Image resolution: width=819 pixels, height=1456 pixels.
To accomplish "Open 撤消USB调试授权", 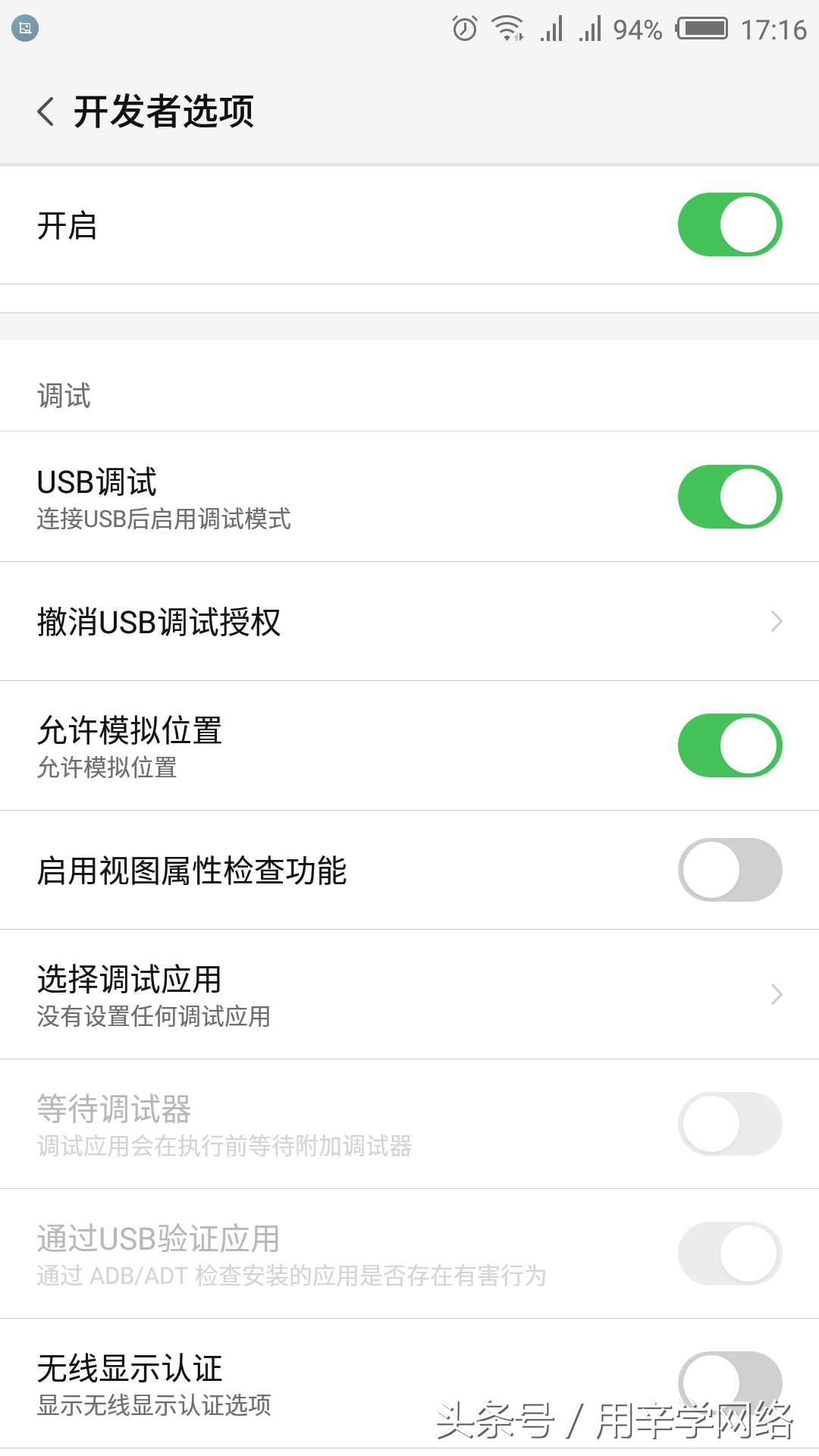I will [409, 622].
